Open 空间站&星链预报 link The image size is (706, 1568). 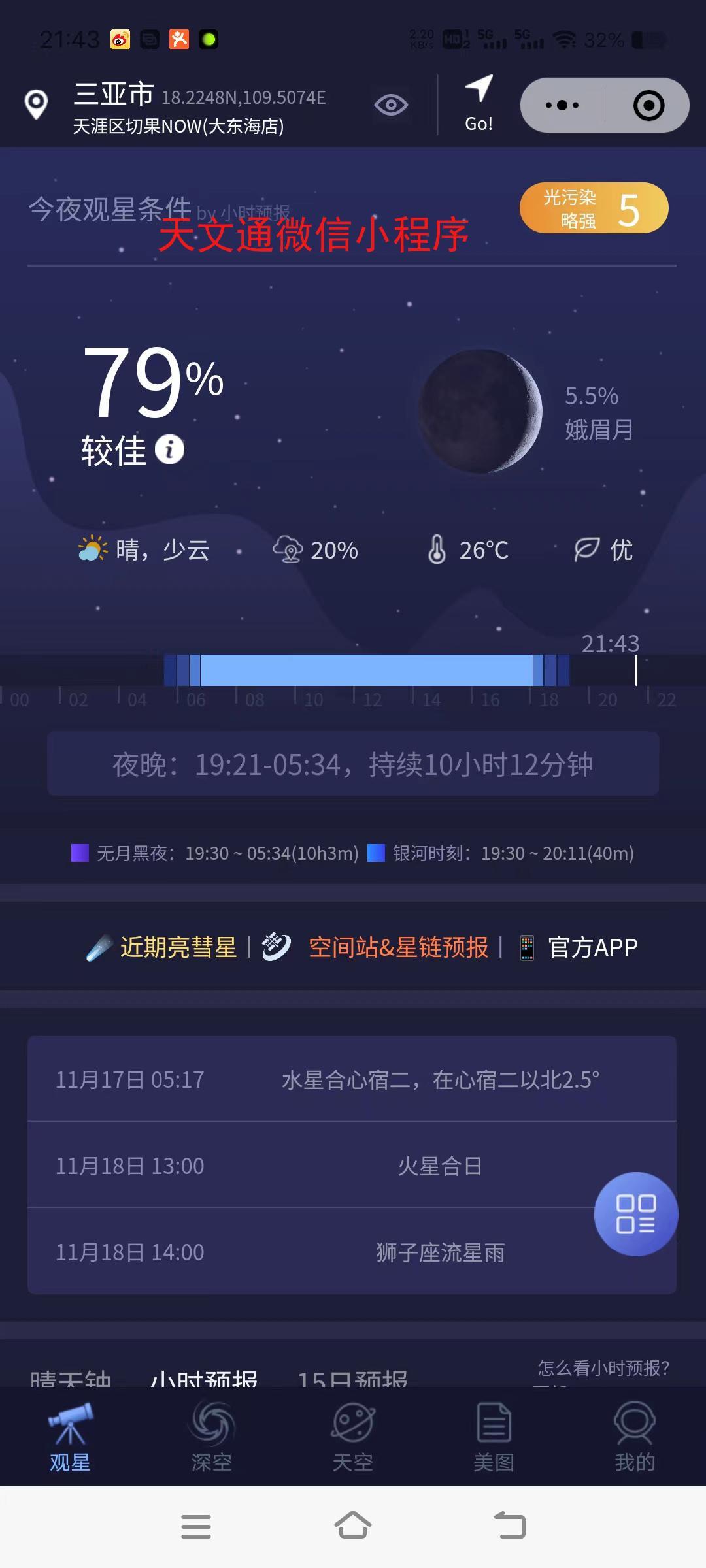[384, 947]
